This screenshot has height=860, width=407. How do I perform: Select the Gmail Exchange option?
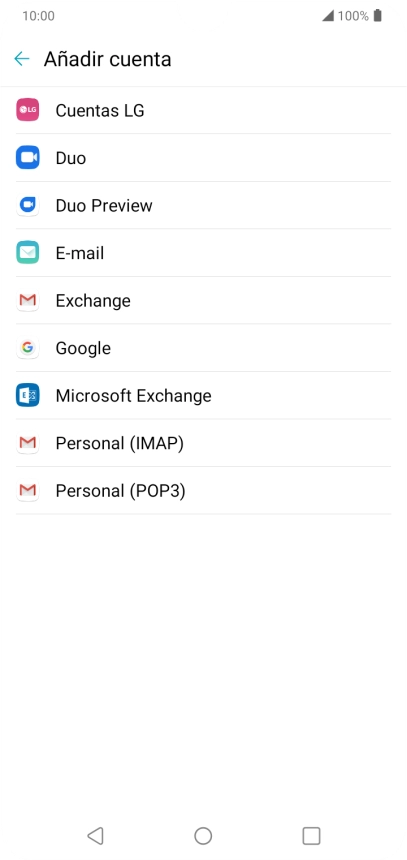[x=204, y=301]
